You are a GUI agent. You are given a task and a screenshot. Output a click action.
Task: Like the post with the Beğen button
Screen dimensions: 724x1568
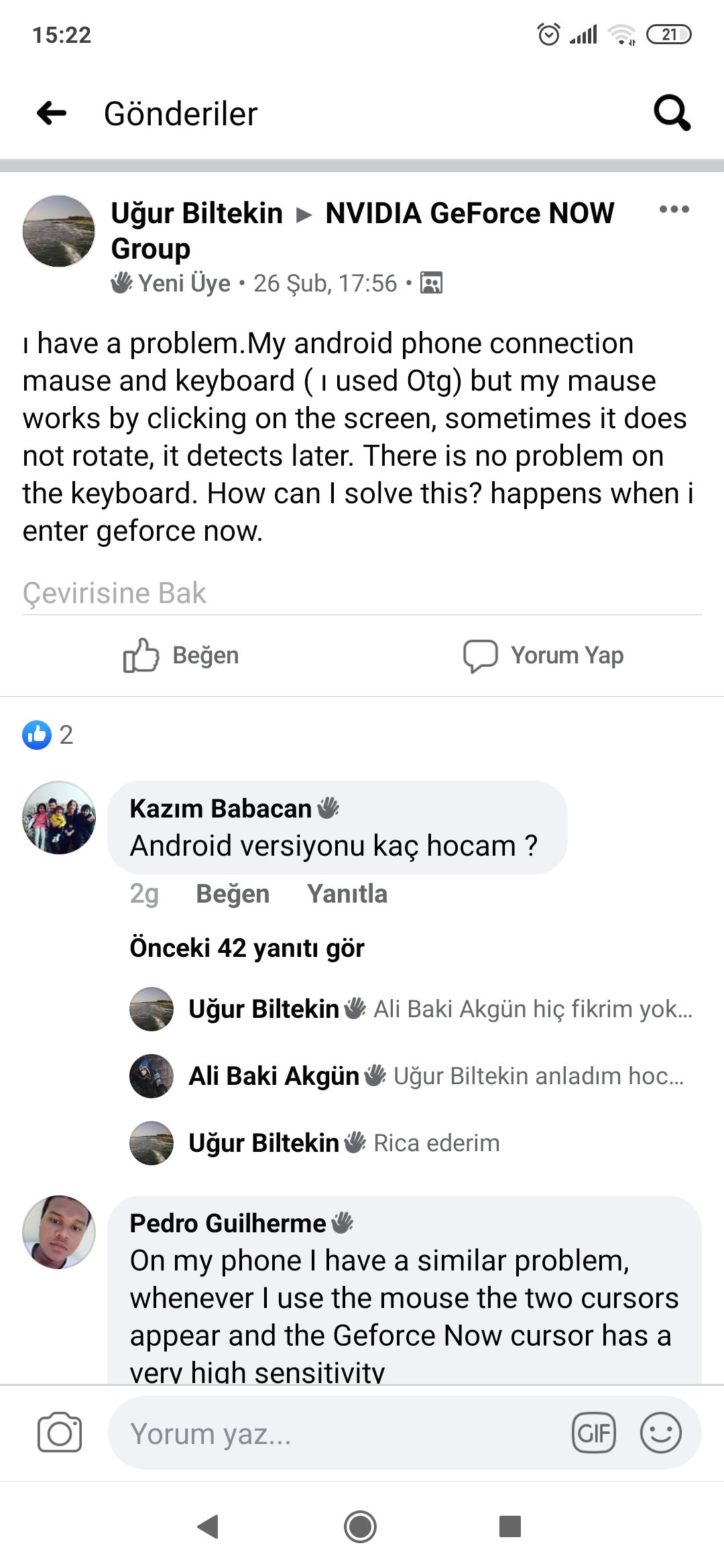pos(181,655)
